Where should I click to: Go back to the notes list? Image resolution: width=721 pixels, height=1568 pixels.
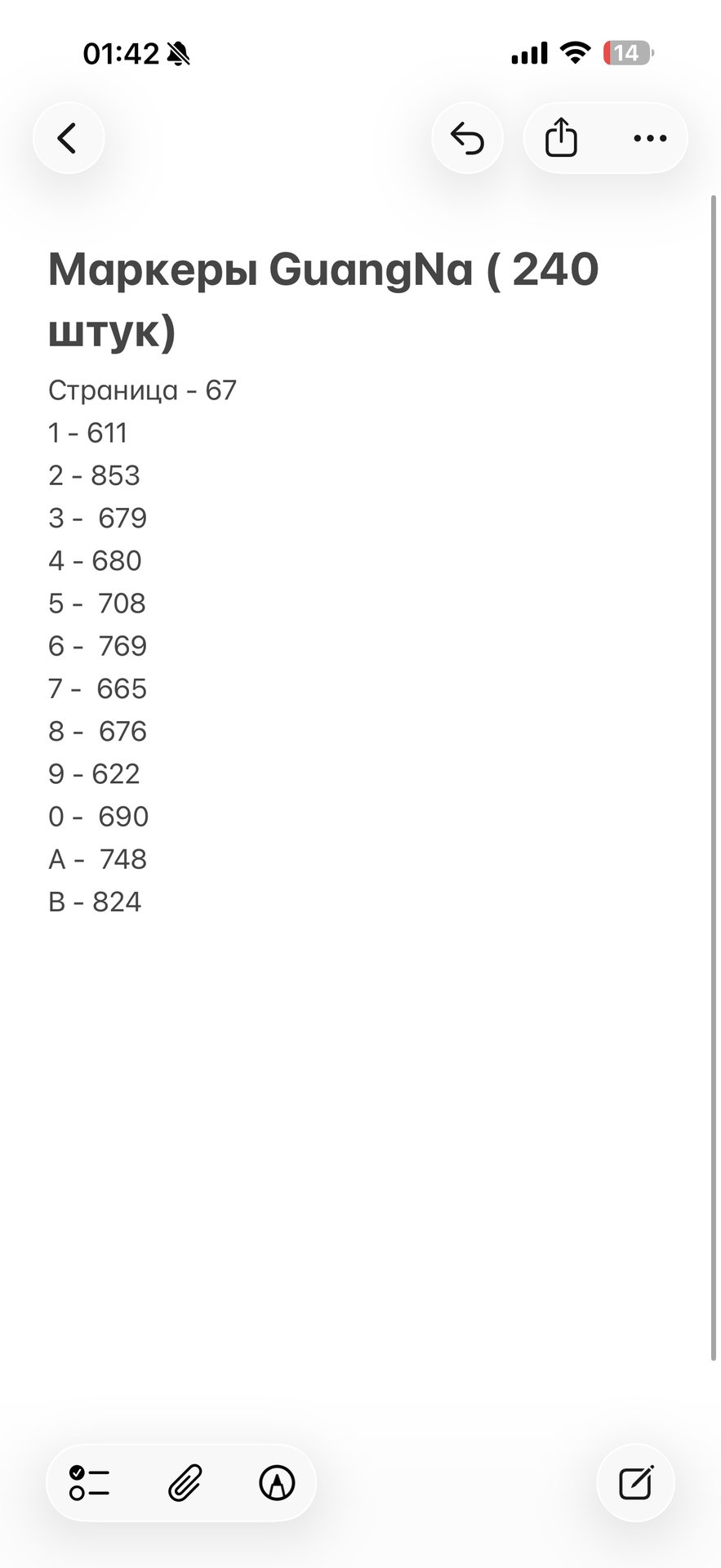(69, 138)
